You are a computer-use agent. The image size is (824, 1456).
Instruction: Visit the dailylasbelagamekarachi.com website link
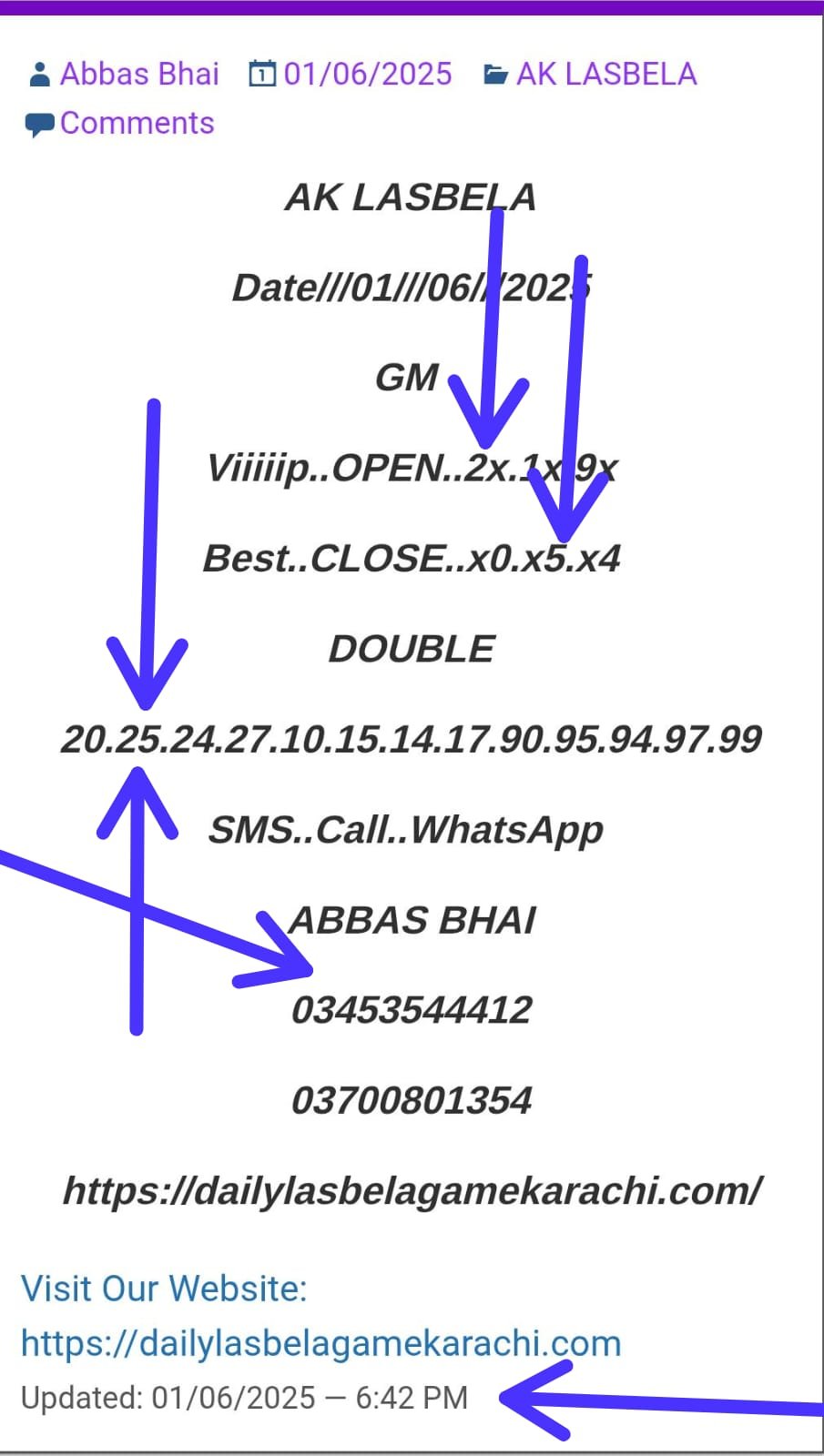click(320, 1343)
